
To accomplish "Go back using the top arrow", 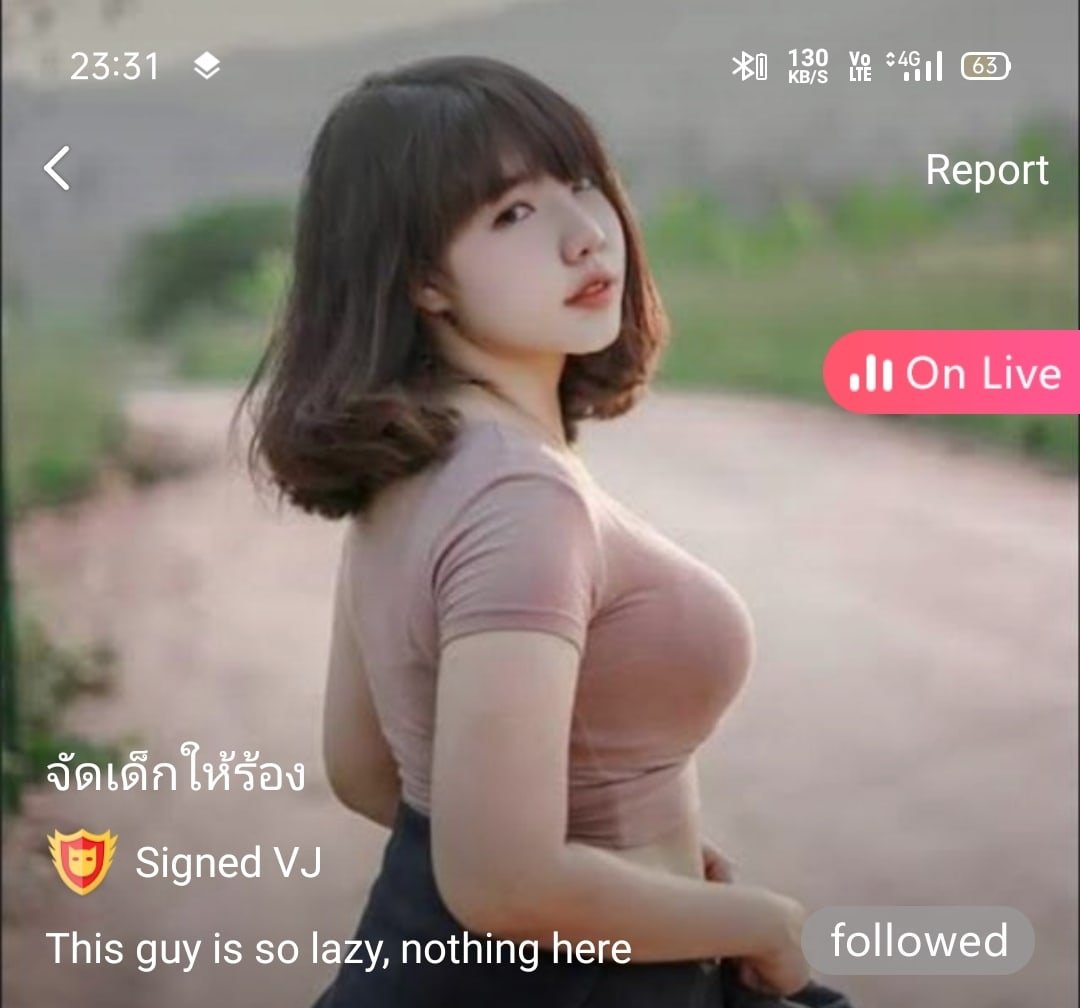I will [58, 168].
